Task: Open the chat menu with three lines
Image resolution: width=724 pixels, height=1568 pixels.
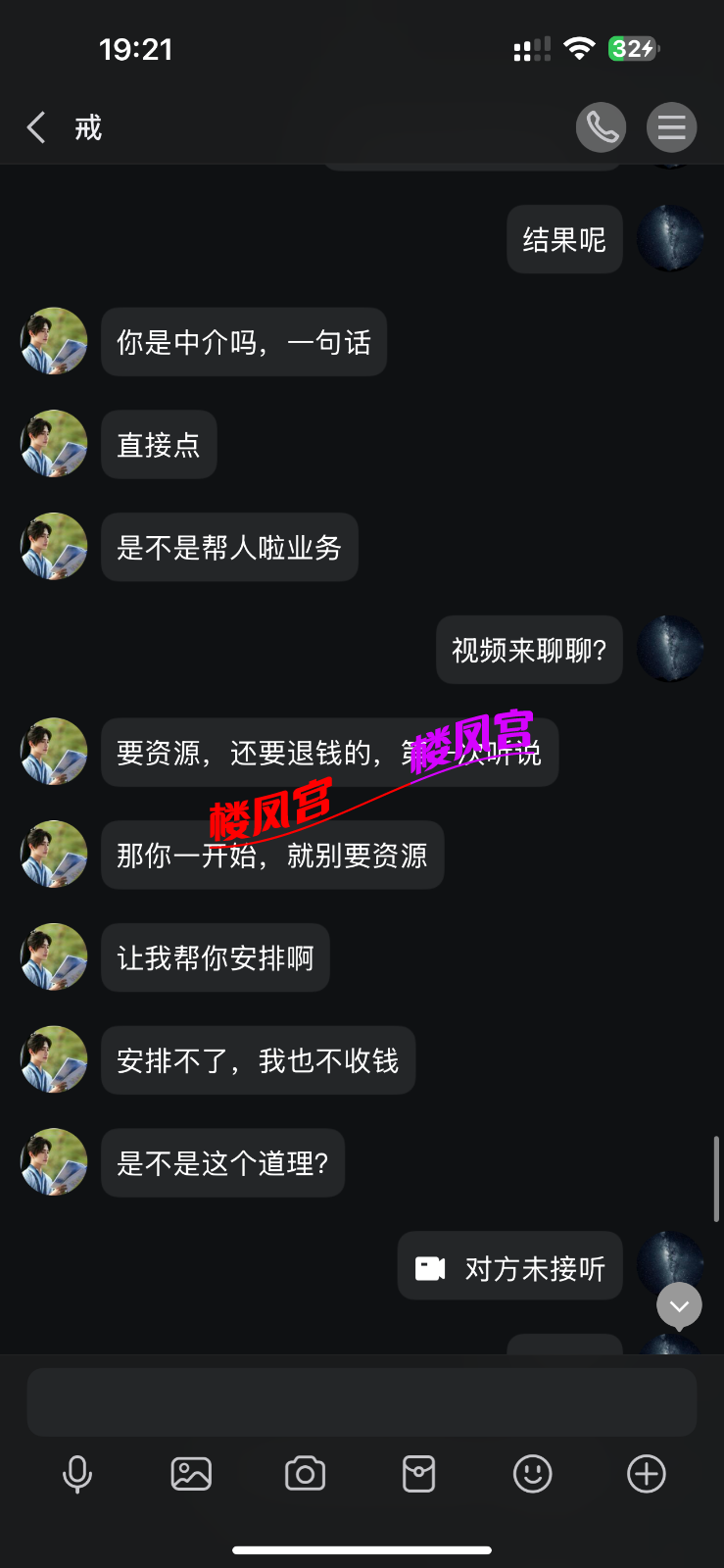Action: point(671,127)
